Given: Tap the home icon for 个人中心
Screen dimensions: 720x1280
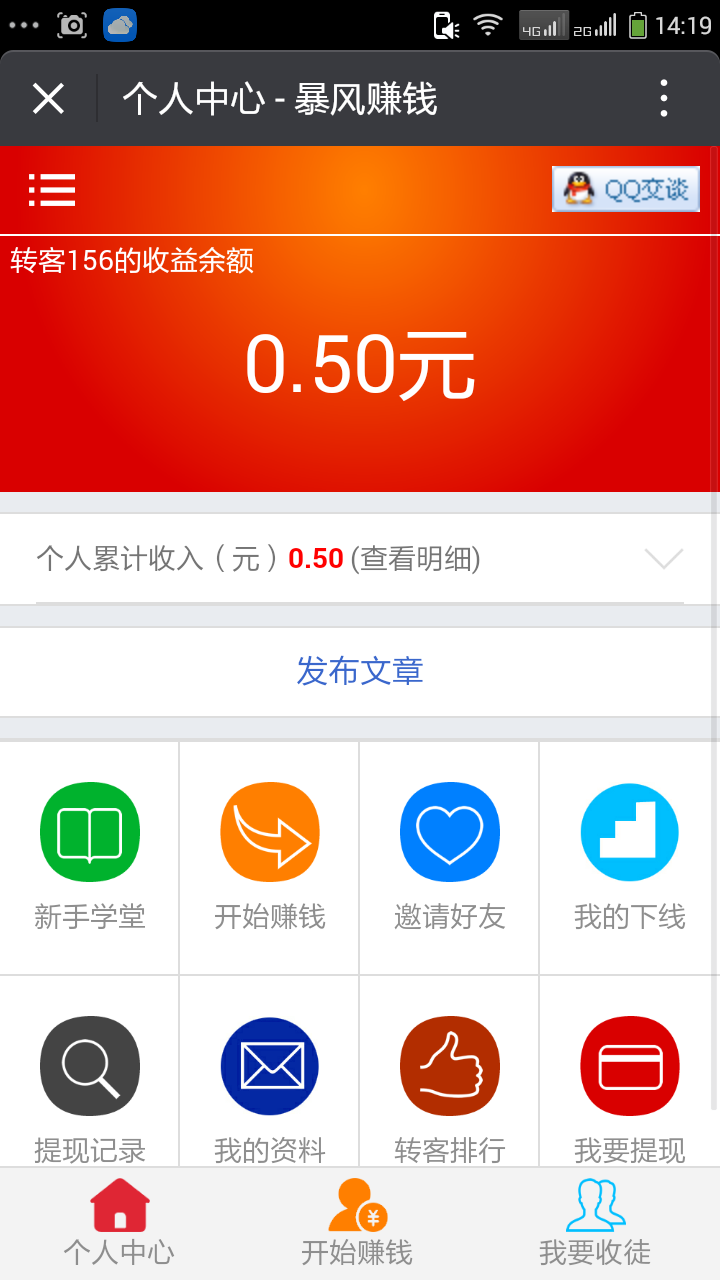Looking at the screenshot, I should click(x=119, y=1206).
